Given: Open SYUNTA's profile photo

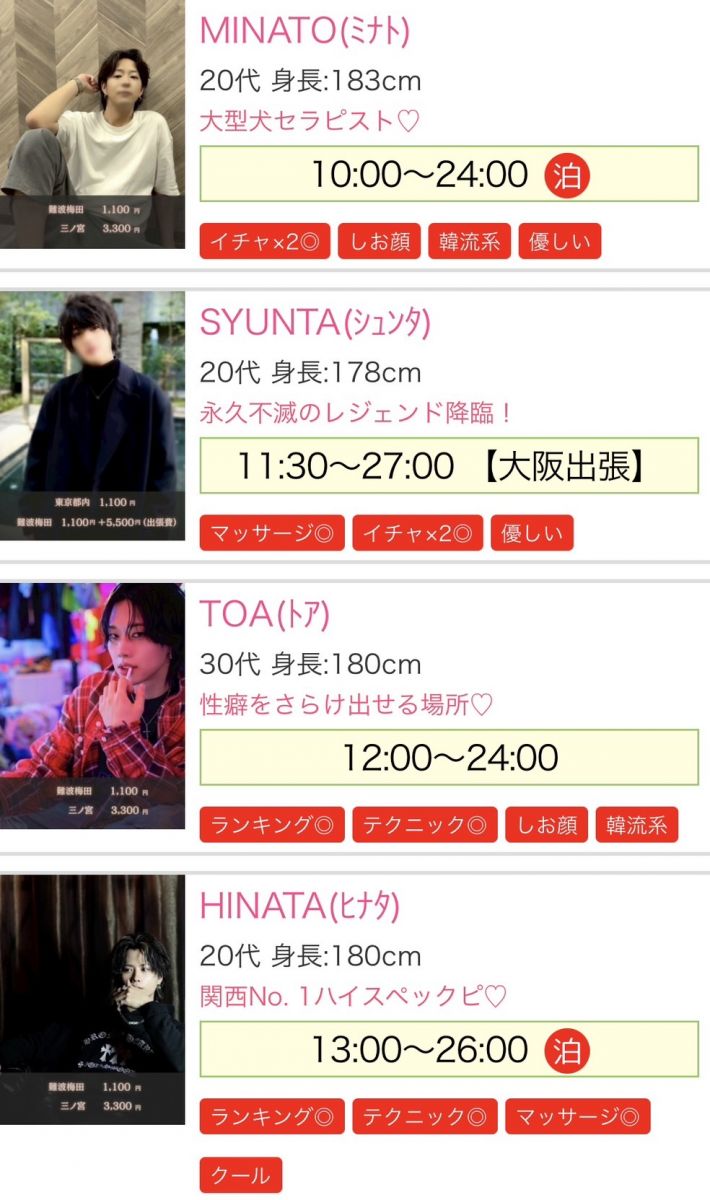Looking at the screenshot, I should point(92,416).
